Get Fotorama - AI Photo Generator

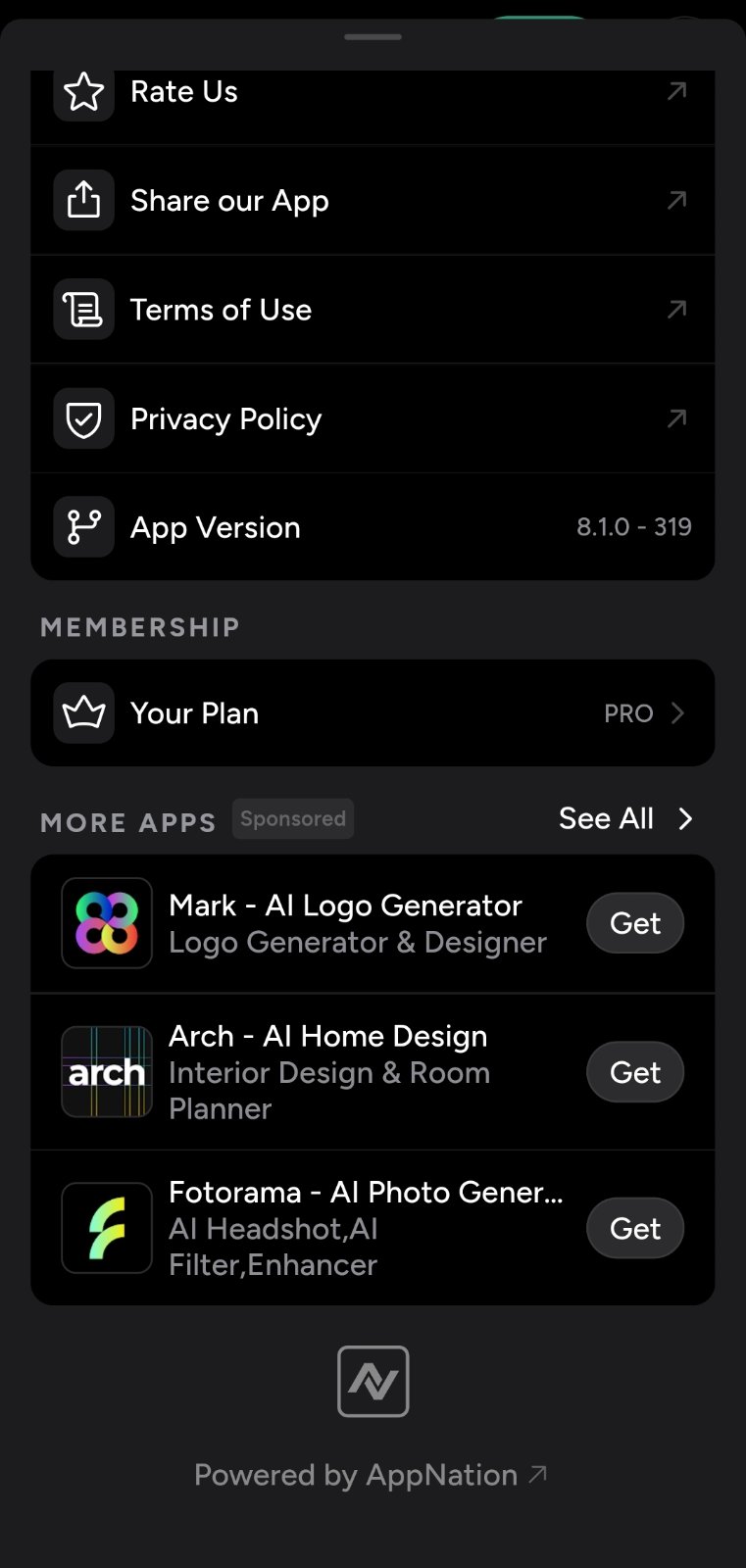pyautogui.click(x=634, y=1229)
